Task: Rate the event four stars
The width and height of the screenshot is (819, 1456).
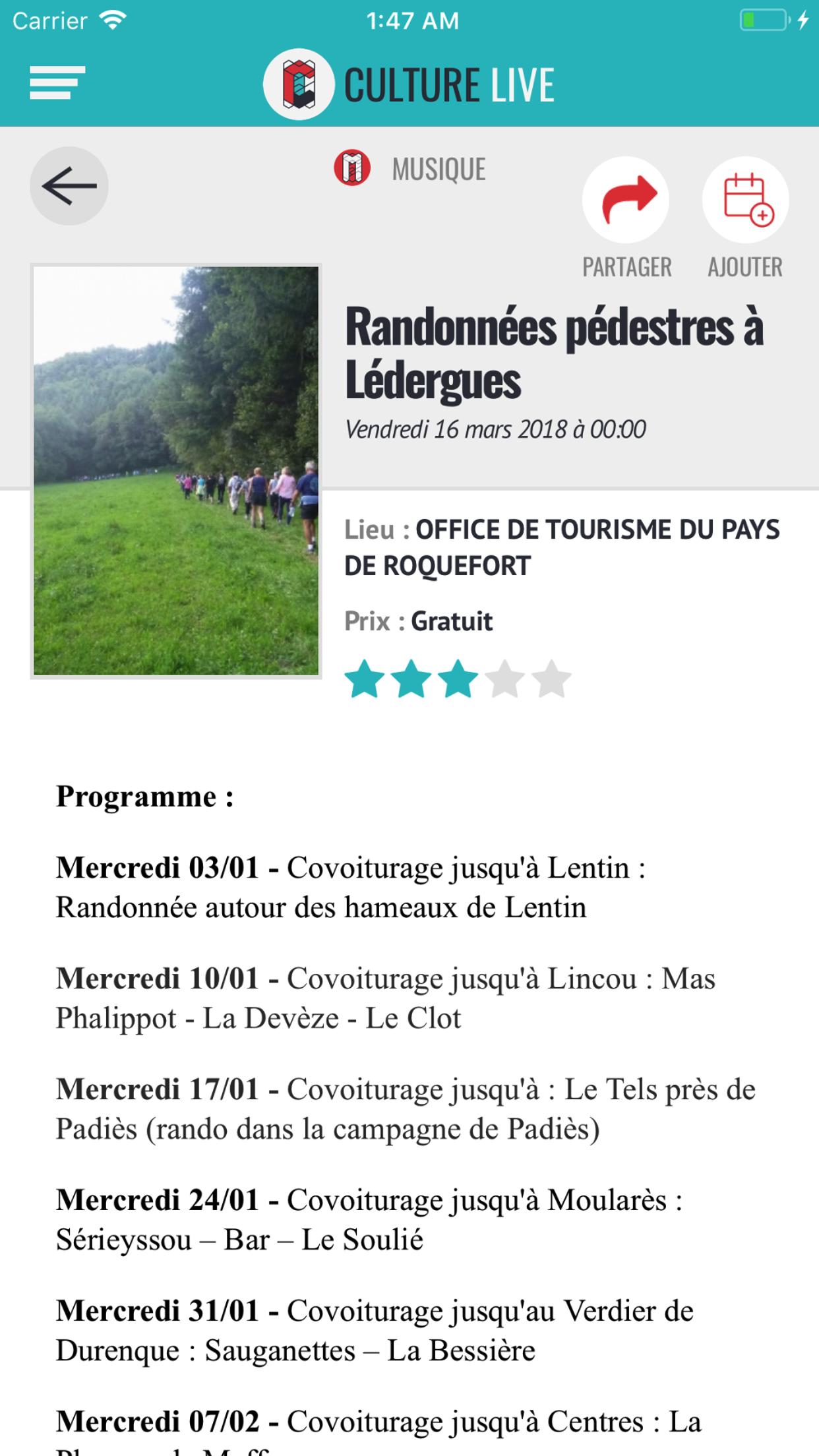Action: 505,680
